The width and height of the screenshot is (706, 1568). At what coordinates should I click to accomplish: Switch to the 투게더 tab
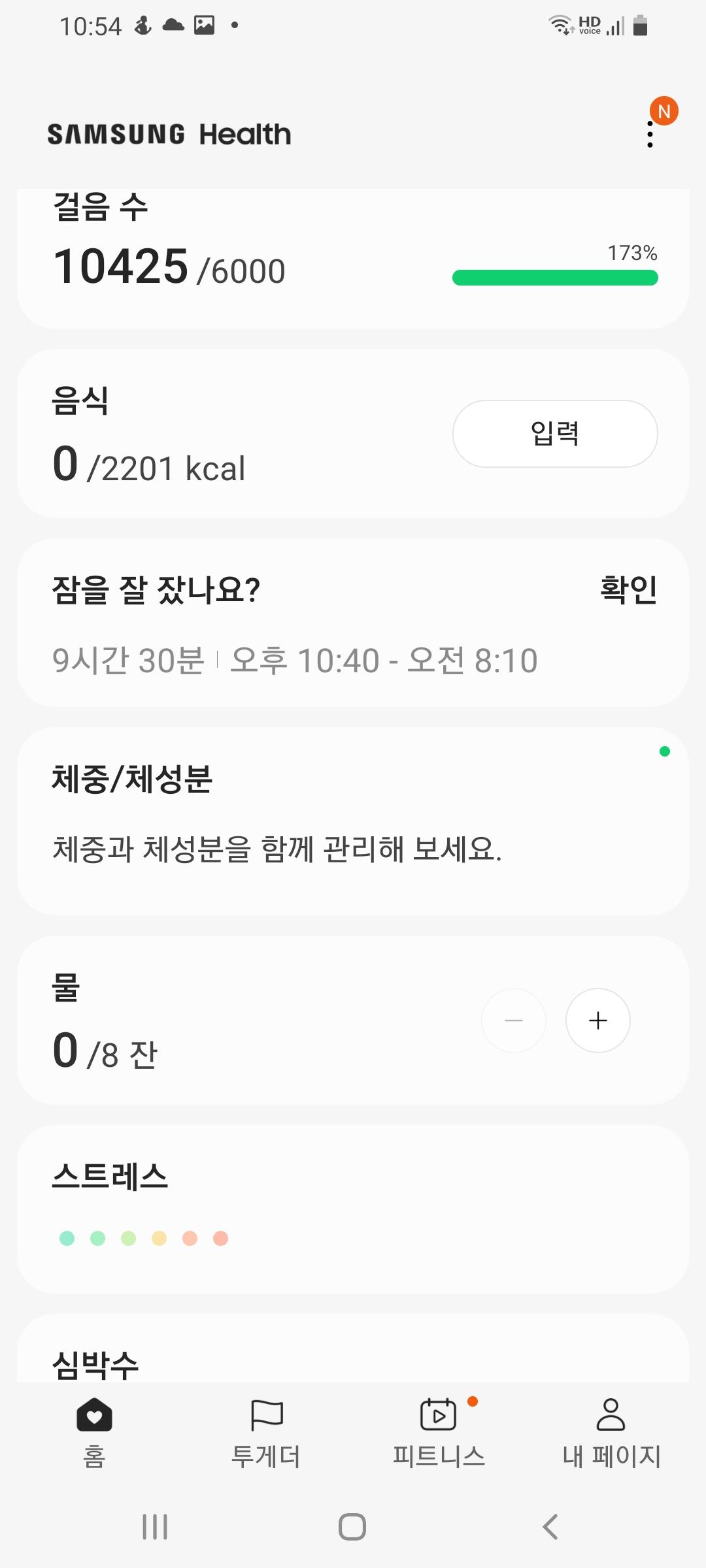pos(266,1432)
